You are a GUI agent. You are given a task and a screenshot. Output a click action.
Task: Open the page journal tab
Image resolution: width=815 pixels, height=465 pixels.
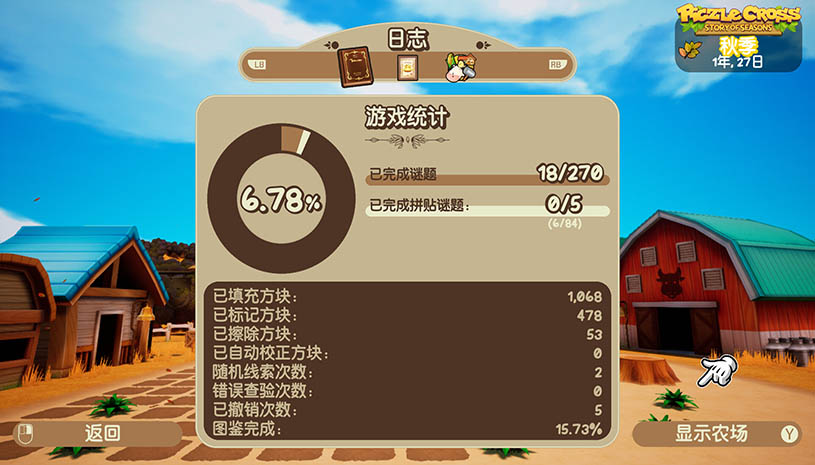(408, 67)
